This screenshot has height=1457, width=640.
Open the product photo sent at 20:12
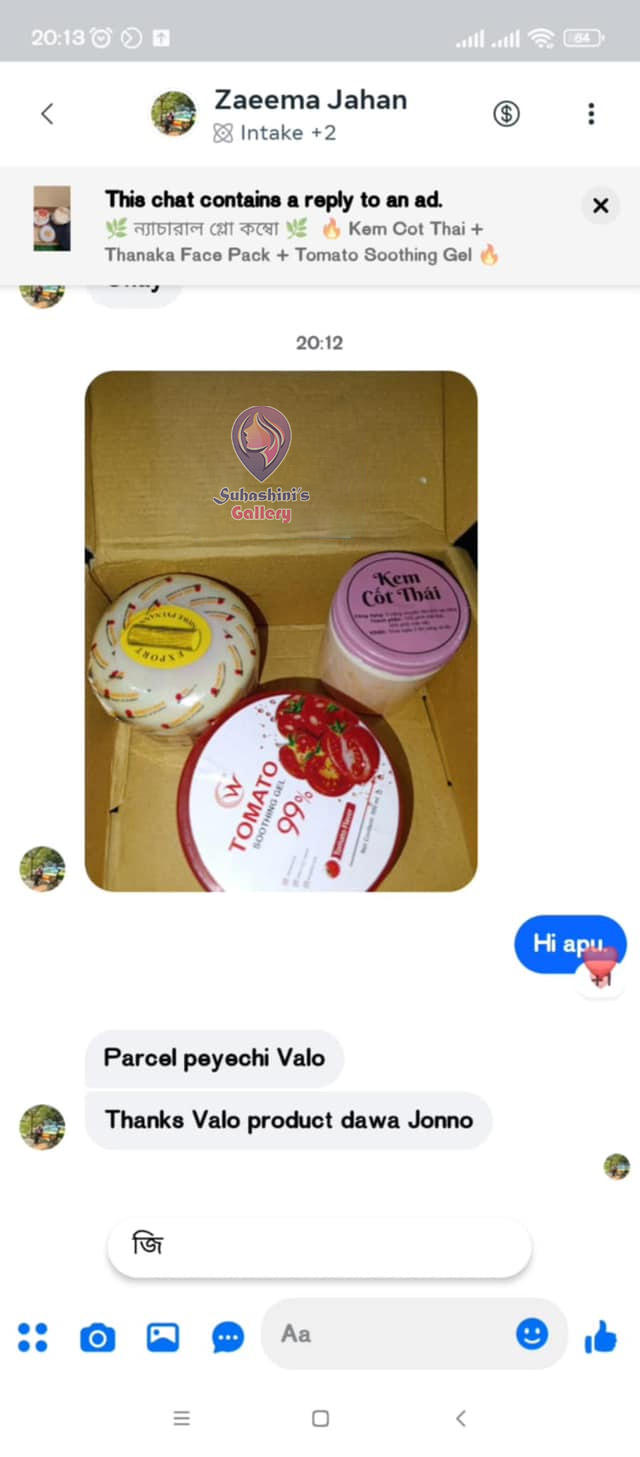[281, 631]
